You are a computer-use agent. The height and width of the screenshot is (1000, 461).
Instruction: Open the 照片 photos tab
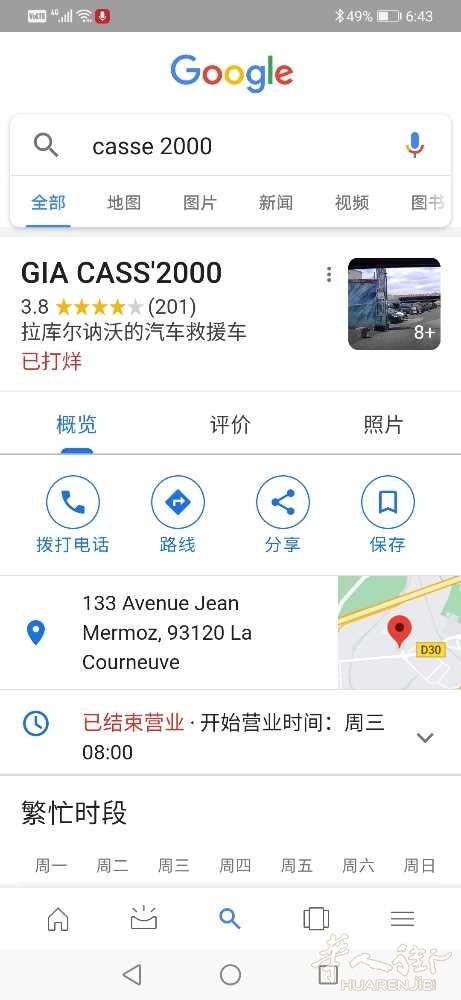(x=383, y=425)
